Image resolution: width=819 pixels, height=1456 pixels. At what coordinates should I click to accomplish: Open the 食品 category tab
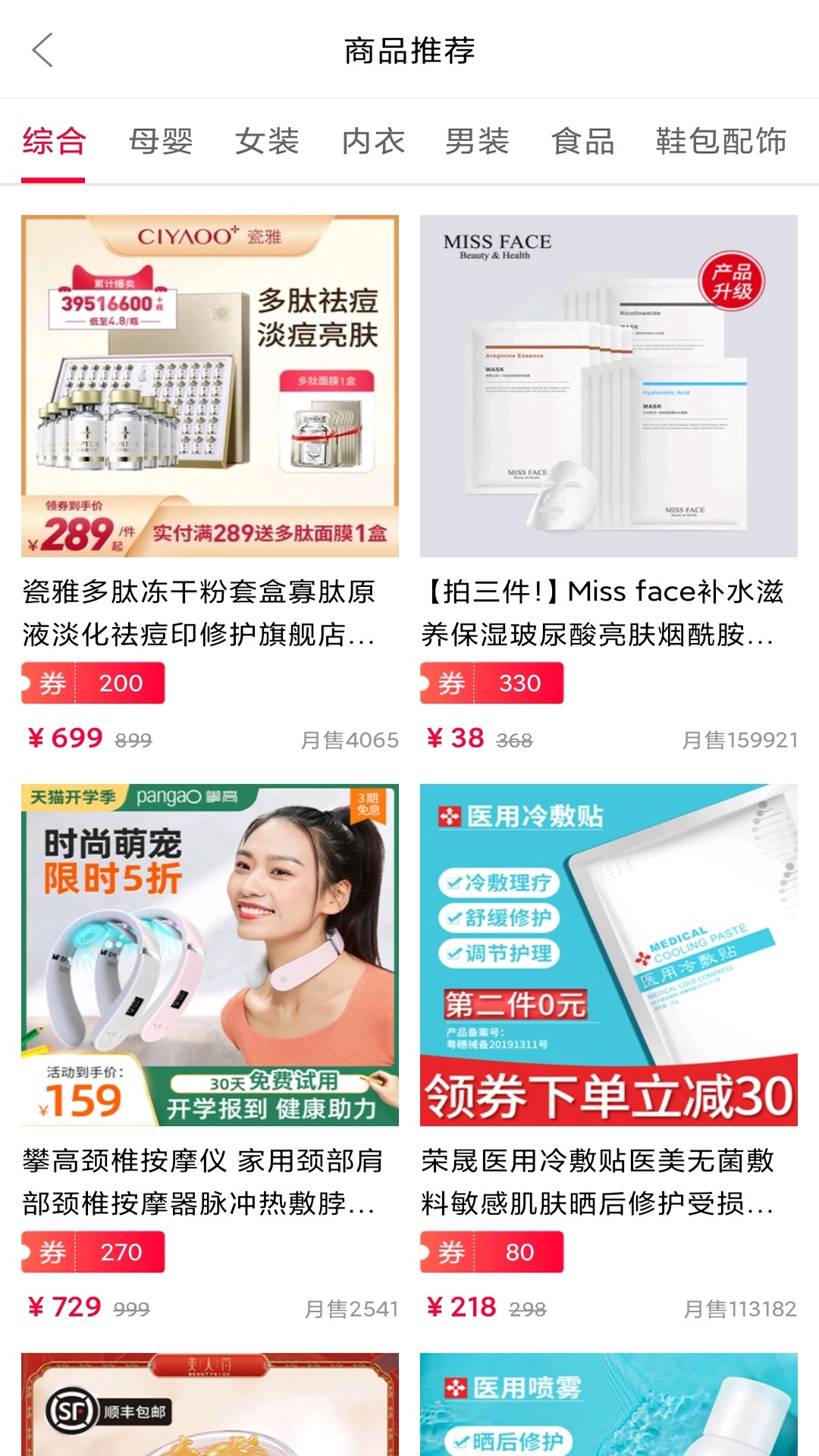pos(582,142)
